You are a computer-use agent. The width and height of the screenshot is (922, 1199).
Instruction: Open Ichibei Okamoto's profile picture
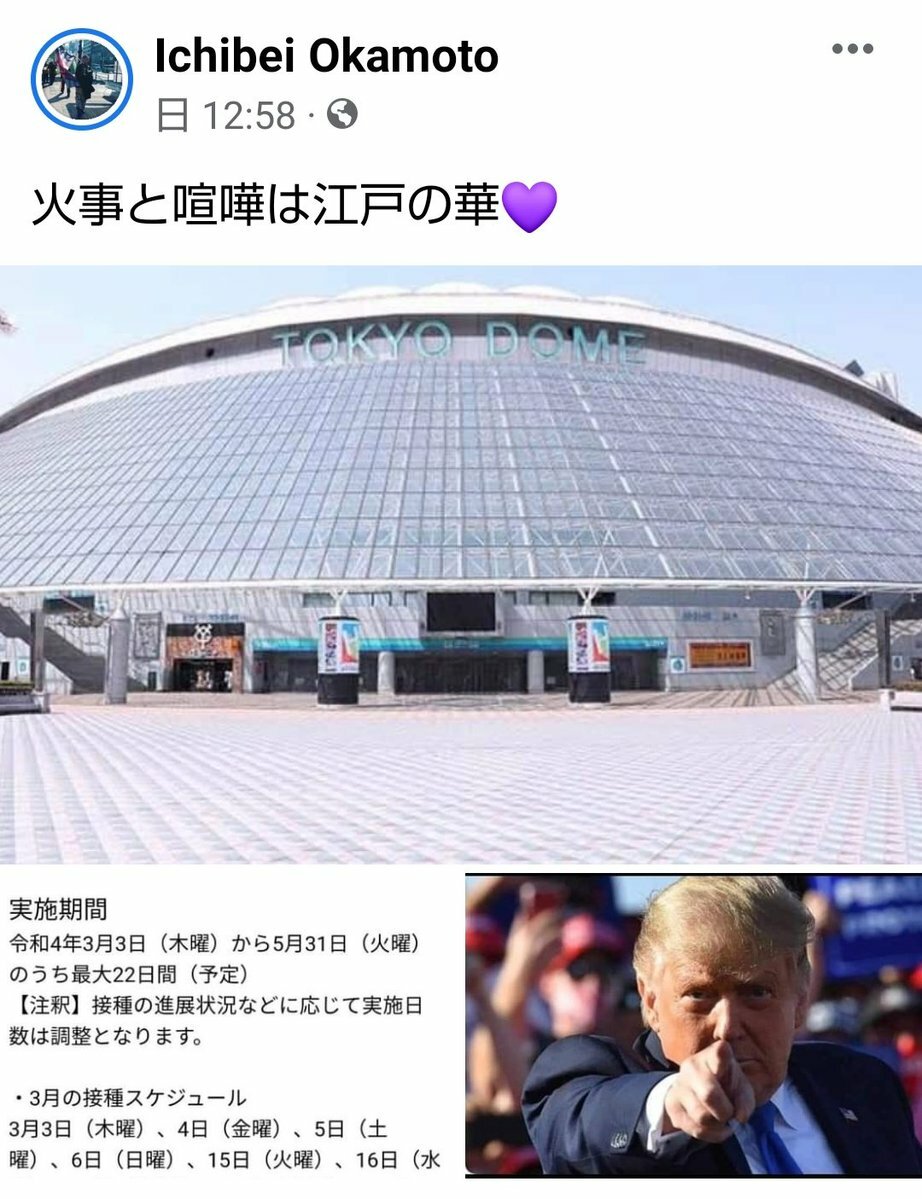point(81,80)
